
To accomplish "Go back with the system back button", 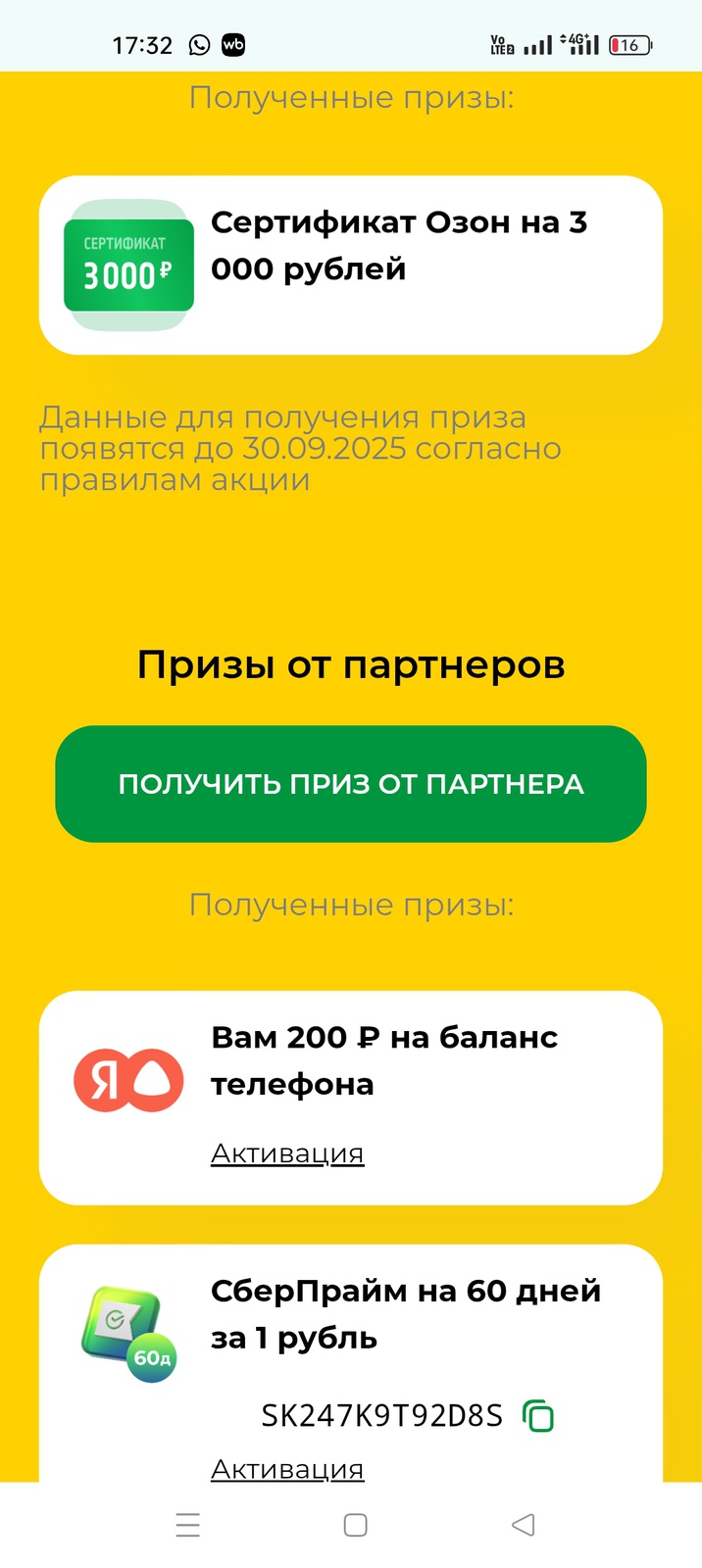I will pos(524,1525).
